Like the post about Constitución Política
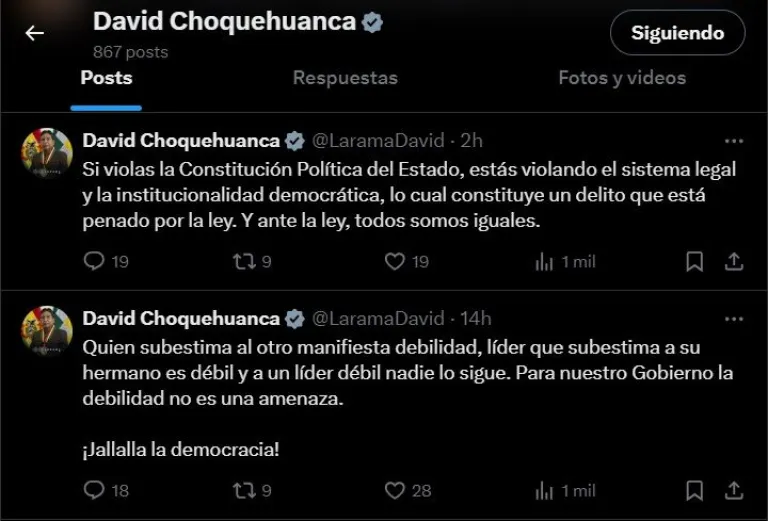Viewport: 768px width, 521px height. (x=395, y=261)
